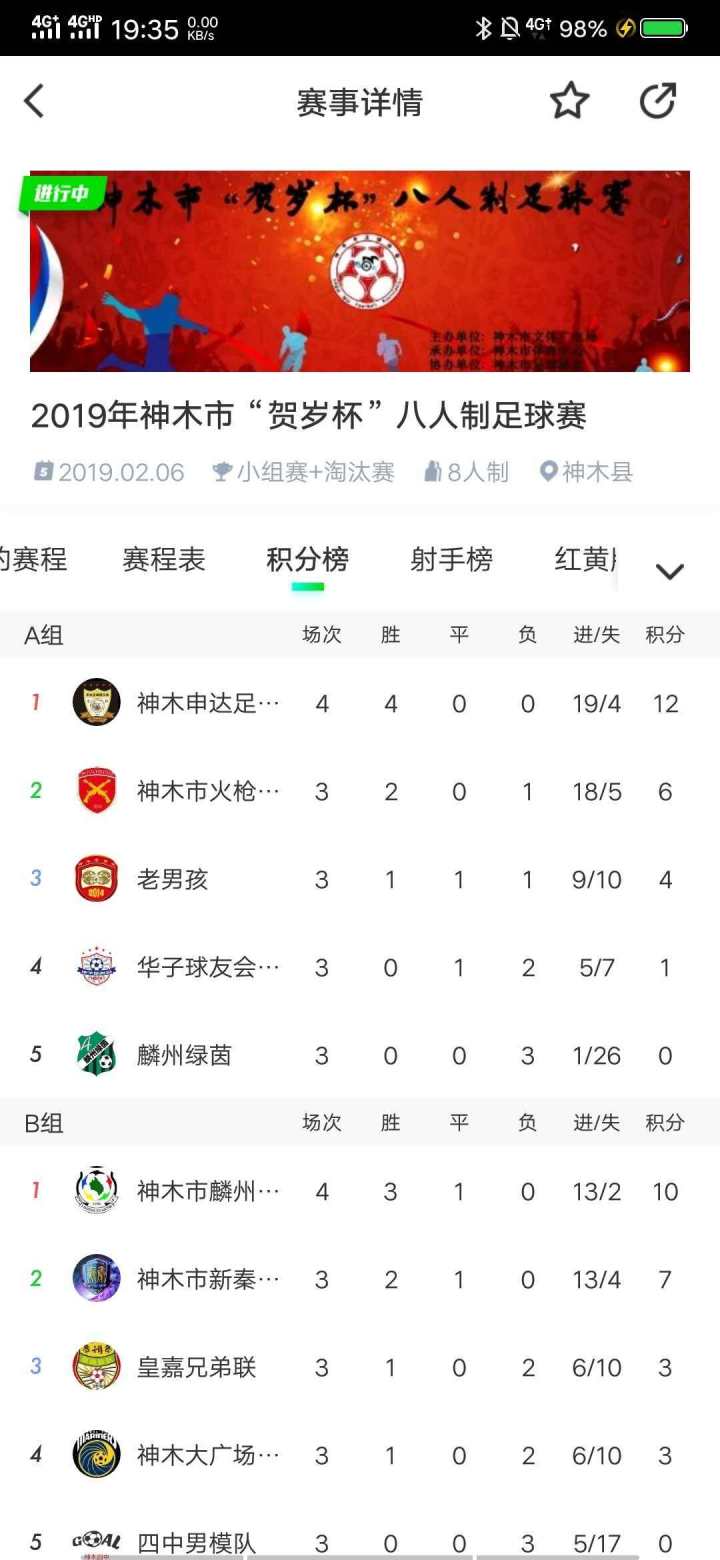Open team 神木申达足… in group A
Image resolution: width=720 pixels, height=1560 pixels.
click(x=360, y=703)
